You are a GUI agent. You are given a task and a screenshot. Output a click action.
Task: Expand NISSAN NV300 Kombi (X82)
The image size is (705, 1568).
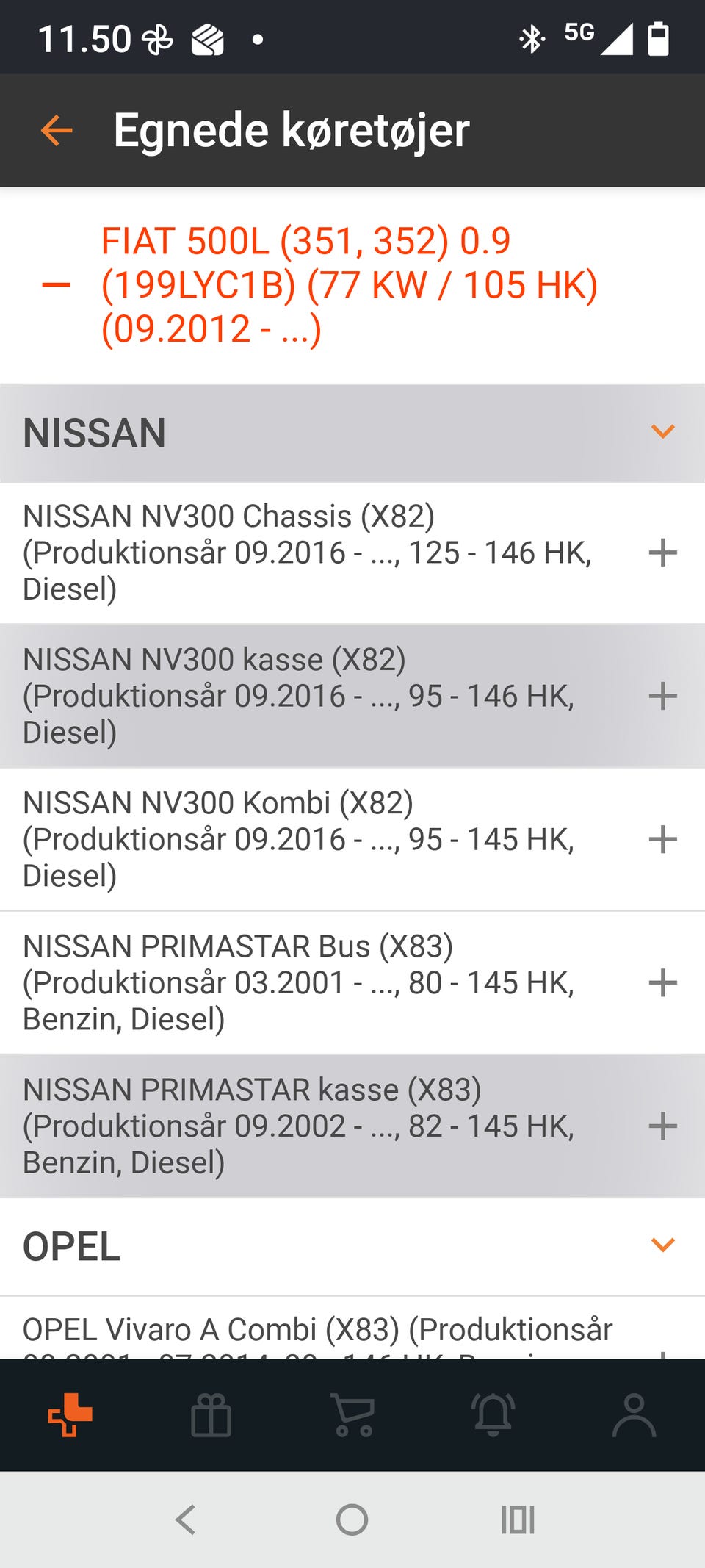point(662,839)
